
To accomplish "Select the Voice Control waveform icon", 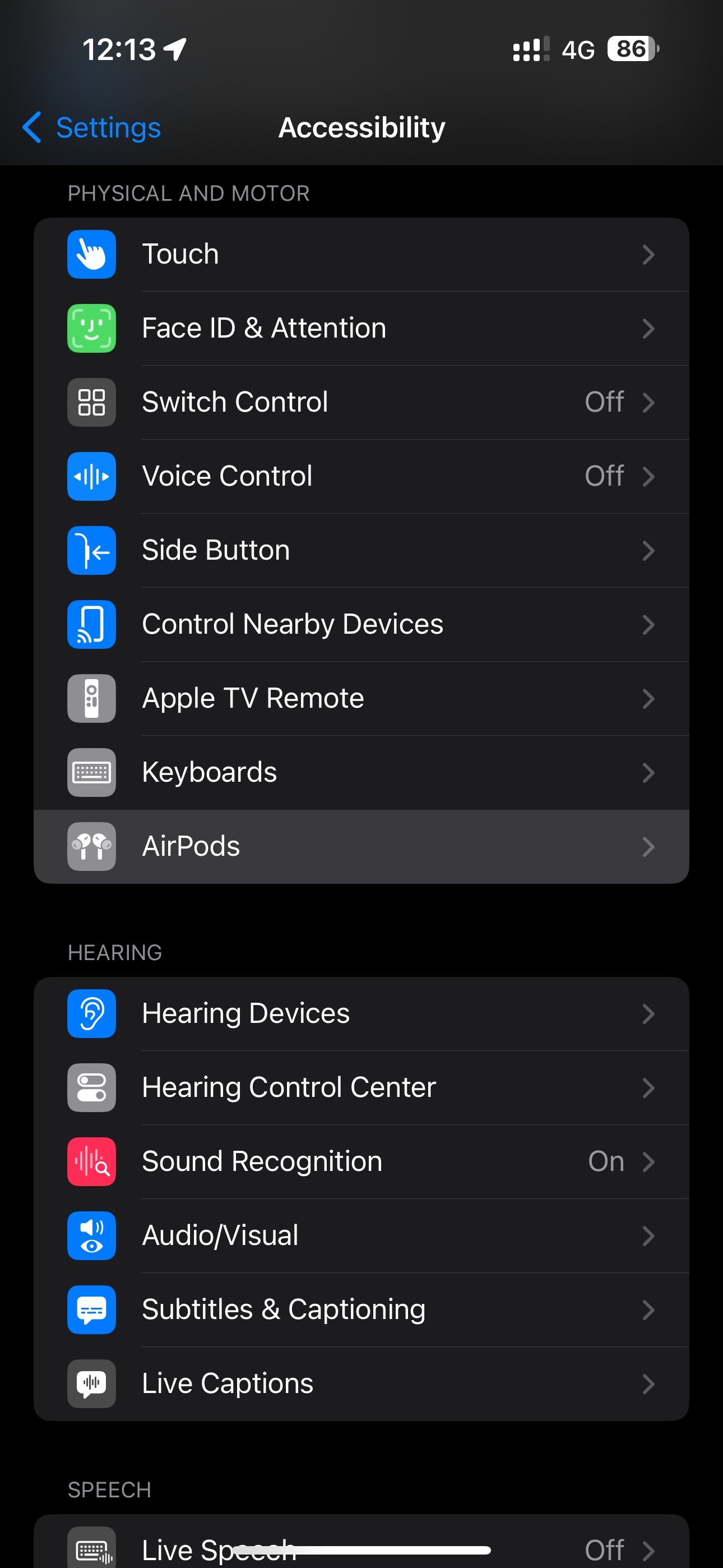I will (x=91, y=477).
